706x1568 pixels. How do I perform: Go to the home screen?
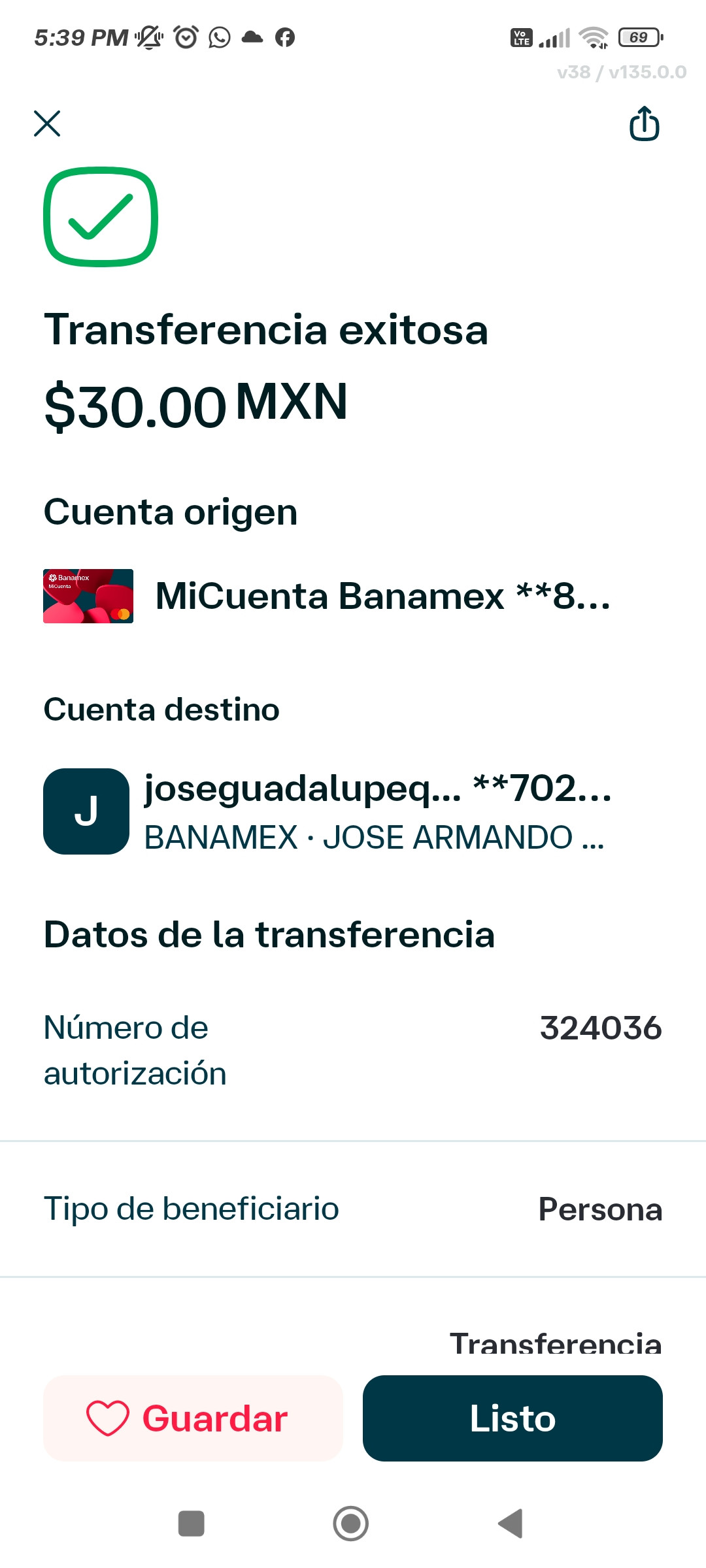pyautogui.click(x=351, y=1524)
